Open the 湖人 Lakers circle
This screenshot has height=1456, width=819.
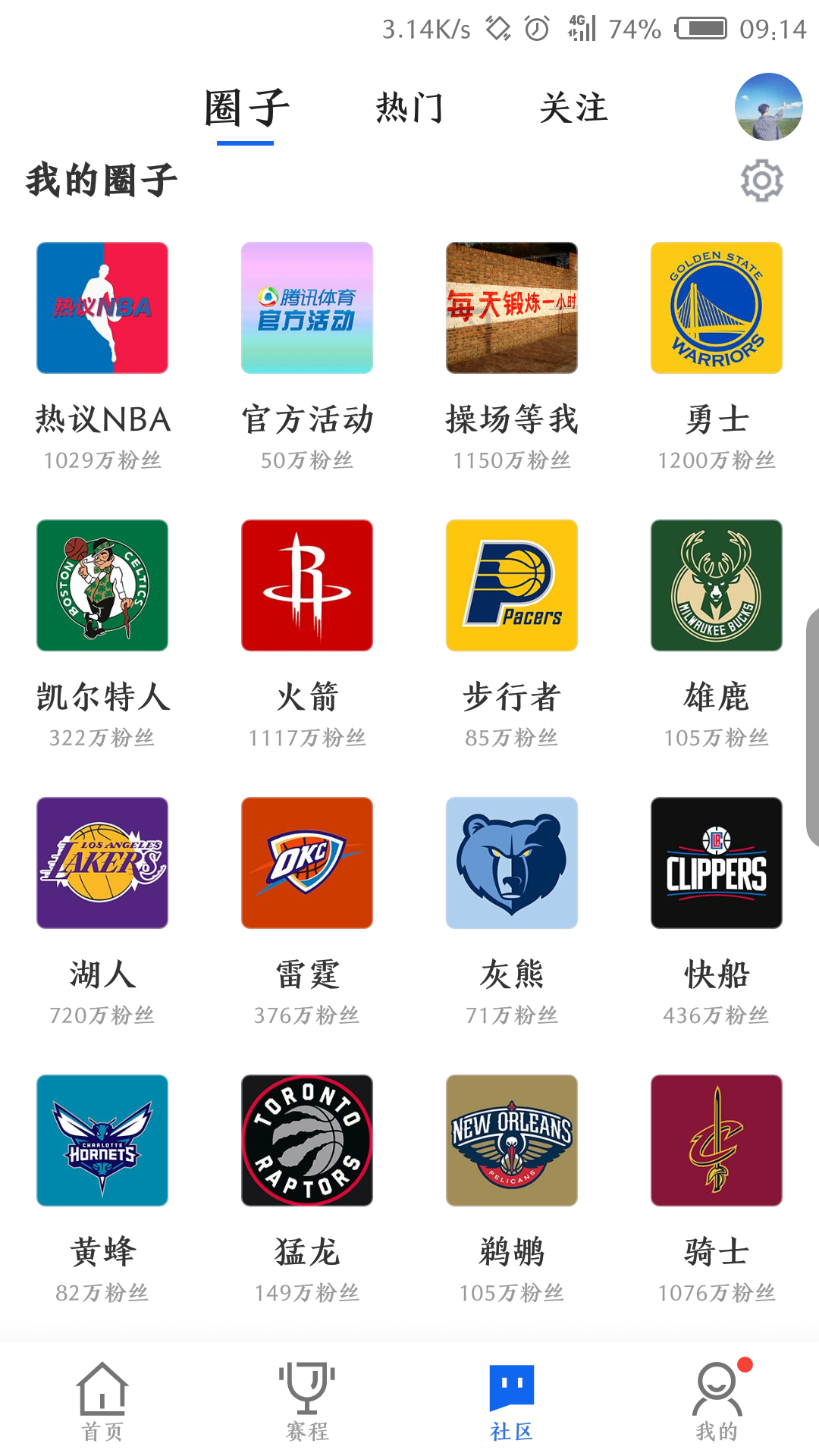click(x=102, y=863)
